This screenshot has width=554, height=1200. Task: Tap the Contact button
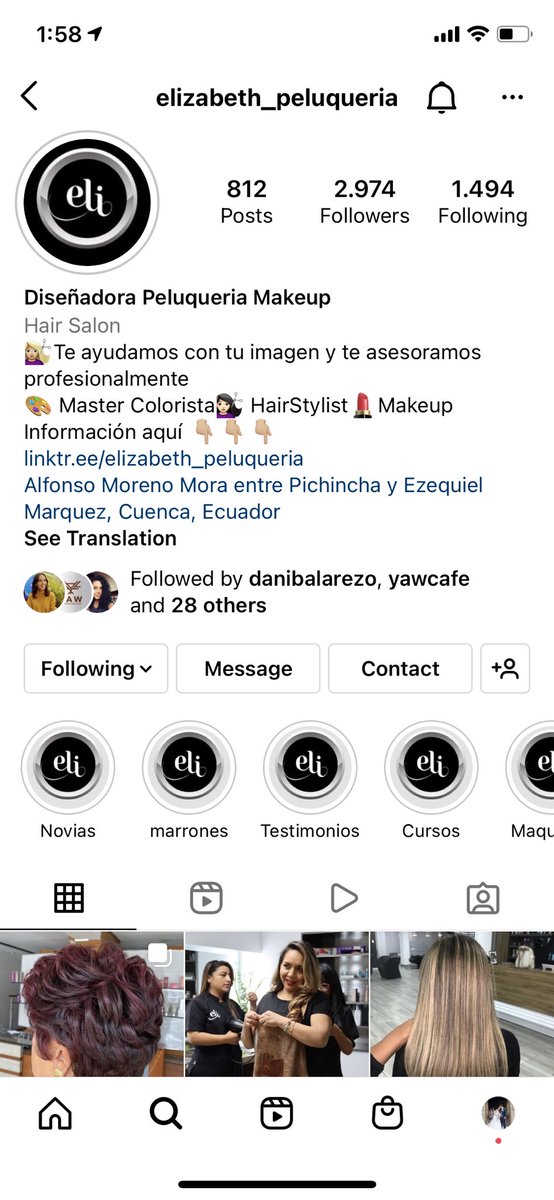[x=400, y=669]
